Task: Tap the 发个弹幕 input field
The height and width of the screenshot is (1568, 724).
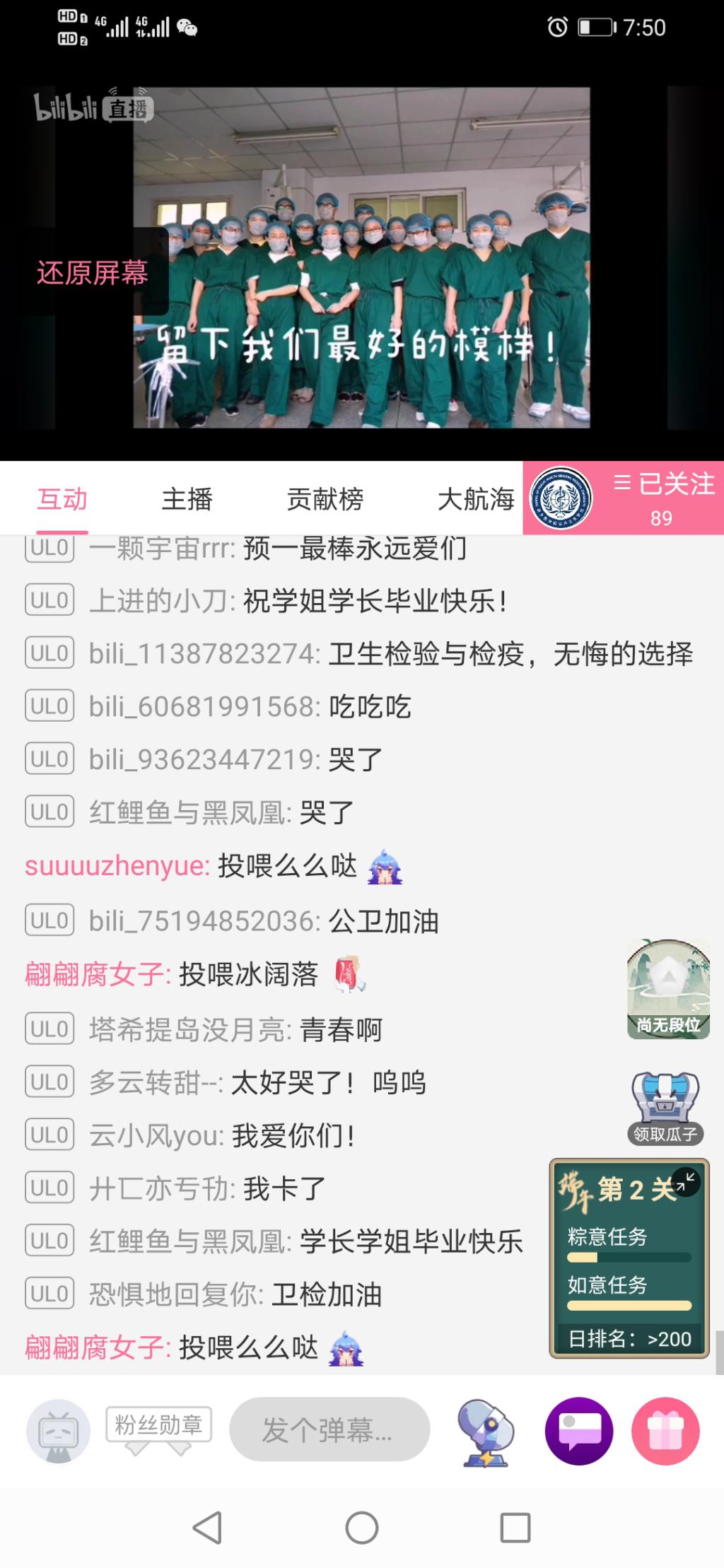Action: 329,1429
